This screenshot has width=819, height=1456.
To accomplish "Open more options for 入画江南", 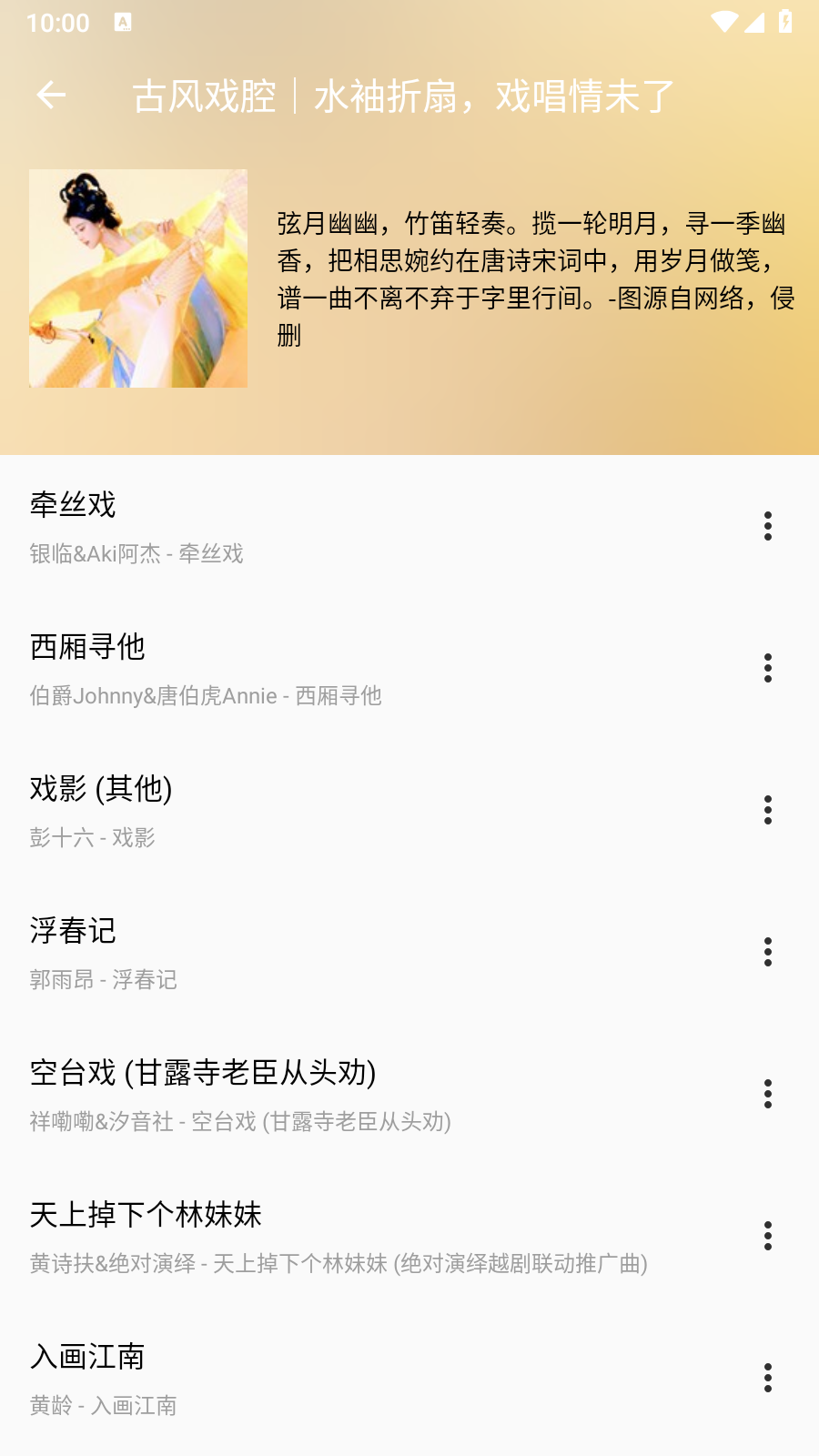I will pyautogui.click(x=768, y=1378).
